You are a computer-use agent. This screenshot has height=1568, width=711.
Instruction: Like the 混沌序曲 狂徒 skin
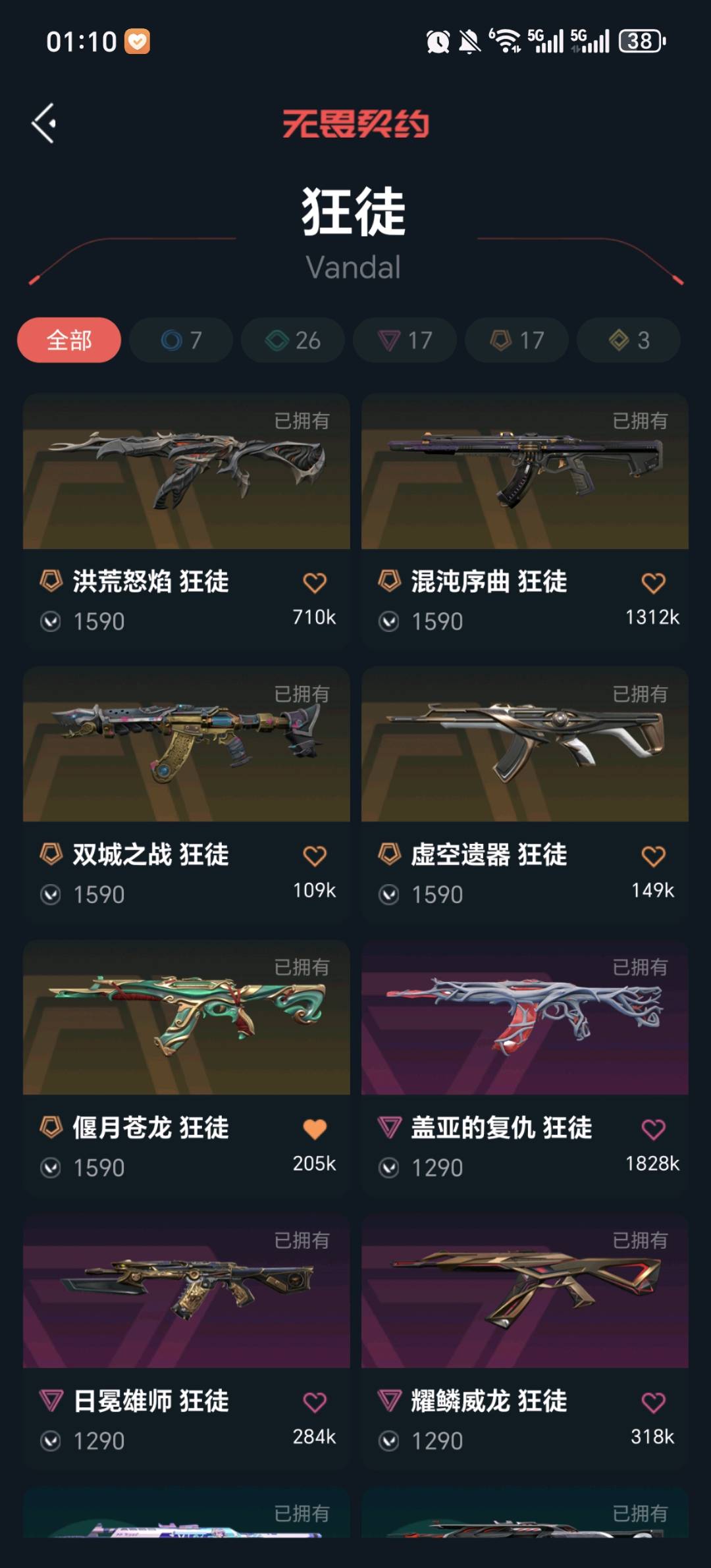653,583
